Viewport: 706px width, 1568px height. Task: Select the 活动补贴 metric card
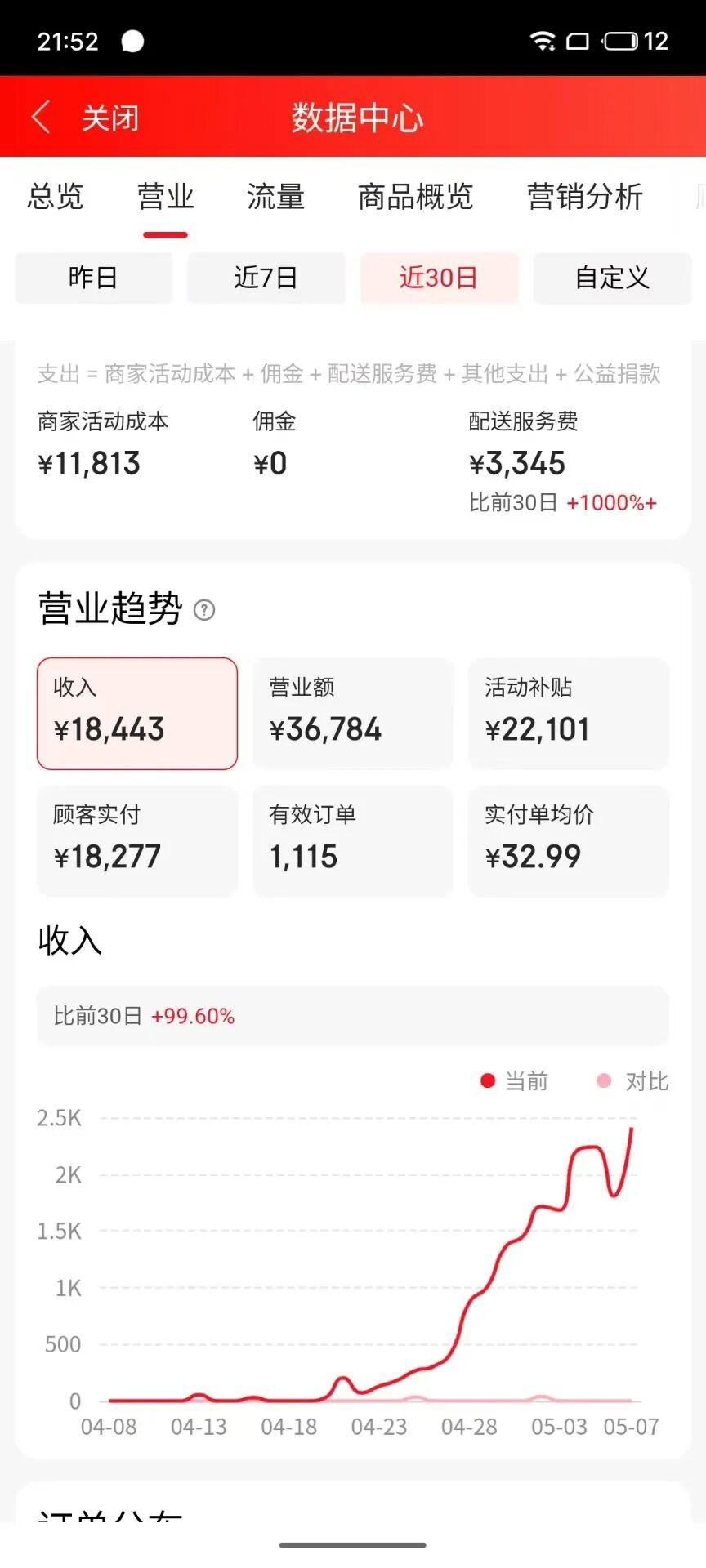(568, 713)
